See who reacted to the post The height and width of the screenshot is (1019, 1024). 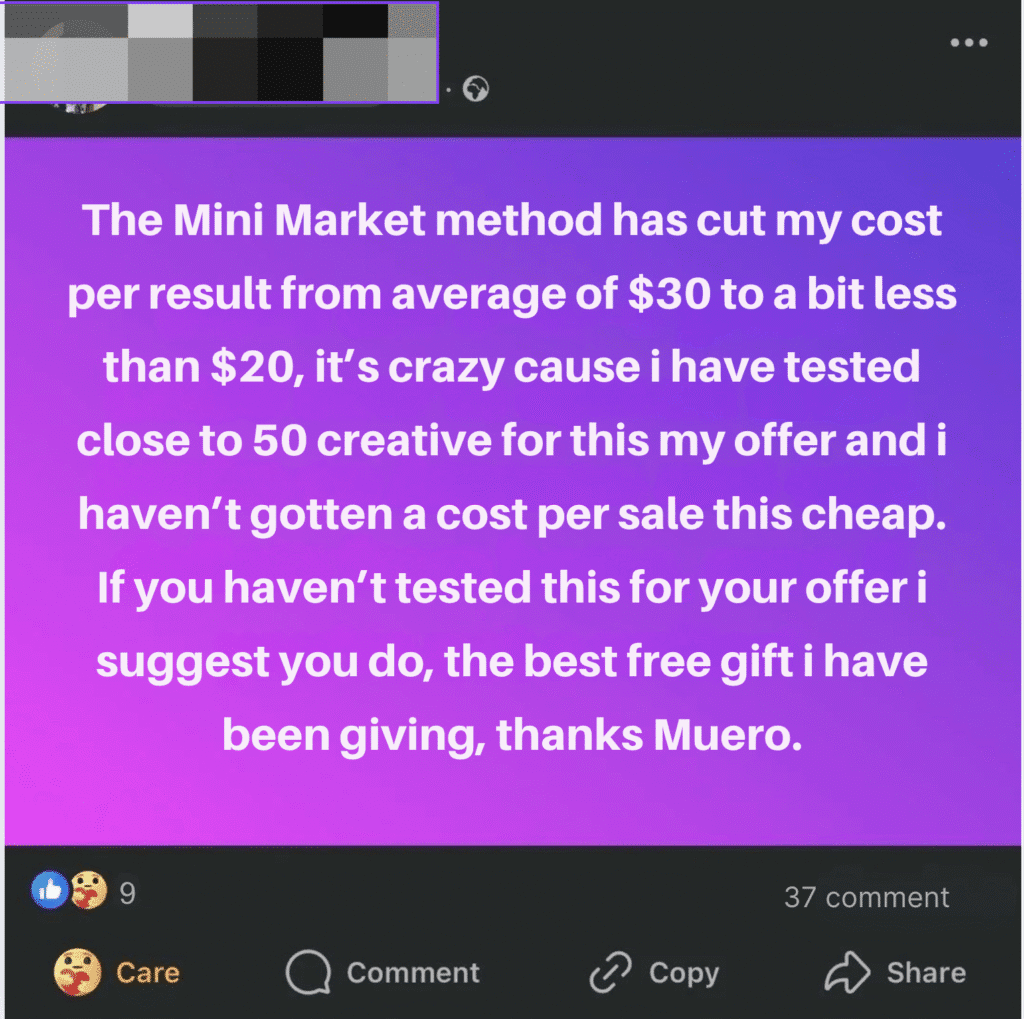click(x=84, y=892)
